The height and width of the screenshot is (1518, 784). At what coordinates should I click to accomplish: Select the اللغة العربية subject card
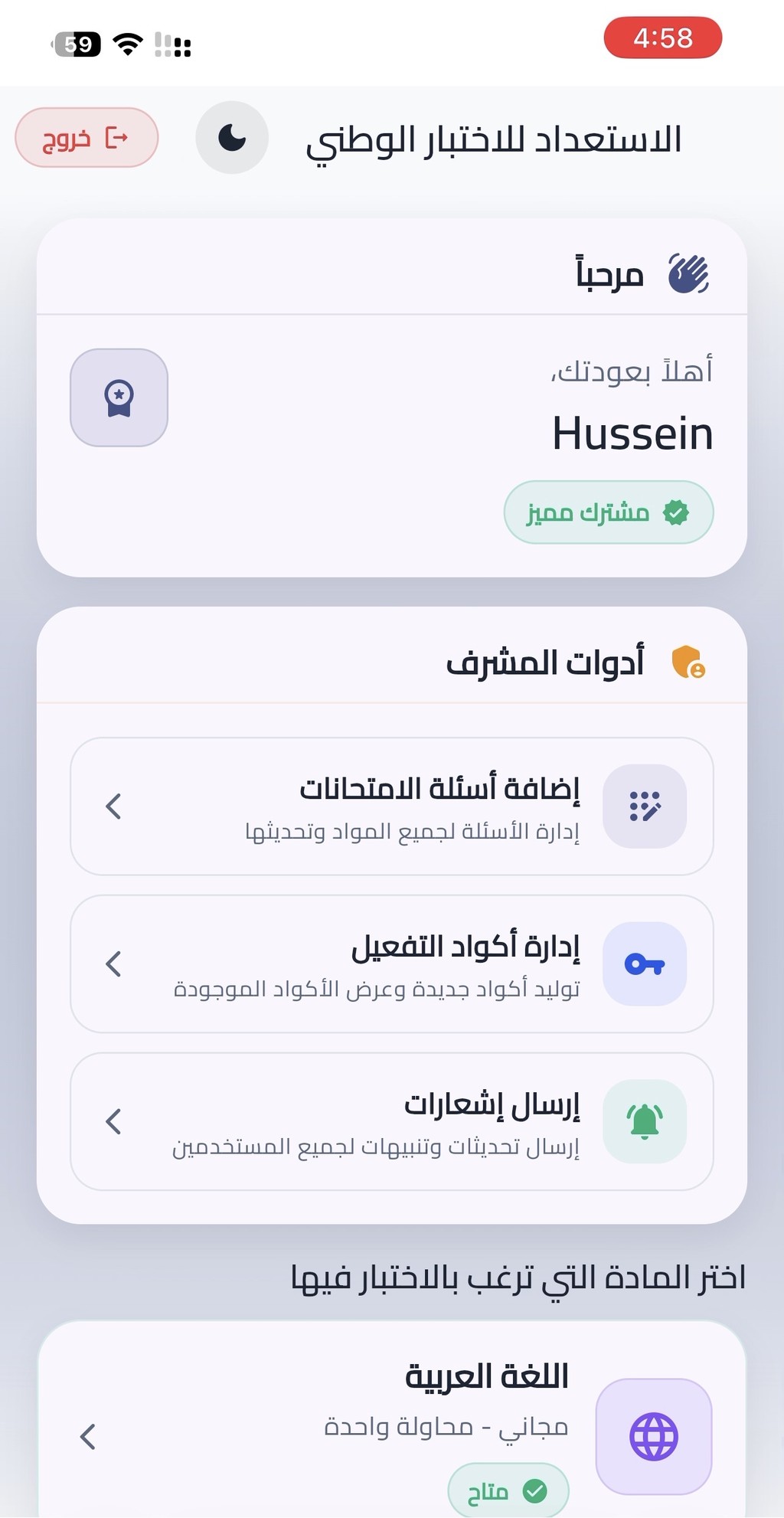tap(392, 1425)
